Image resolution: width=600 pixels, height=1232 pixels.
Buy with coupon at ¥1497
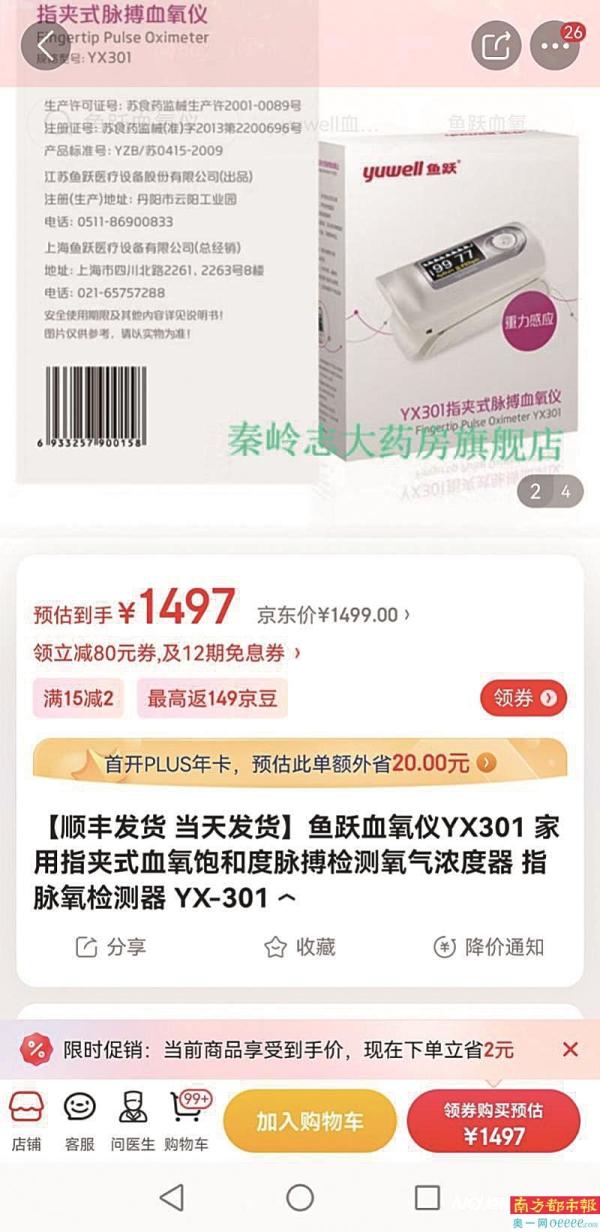coord(493,1122)
